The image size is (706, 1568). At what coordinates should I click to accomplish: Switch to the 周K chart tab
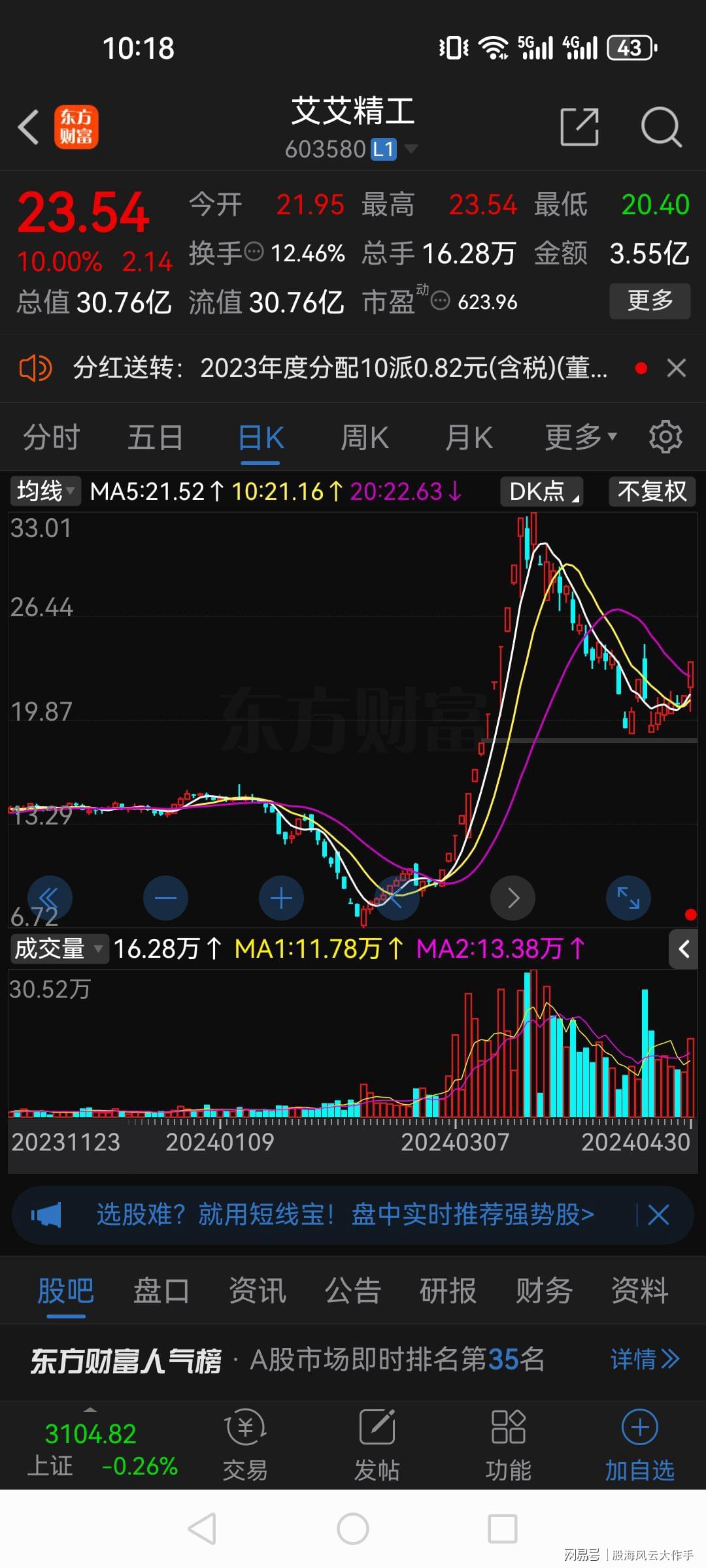click(365, 437)
